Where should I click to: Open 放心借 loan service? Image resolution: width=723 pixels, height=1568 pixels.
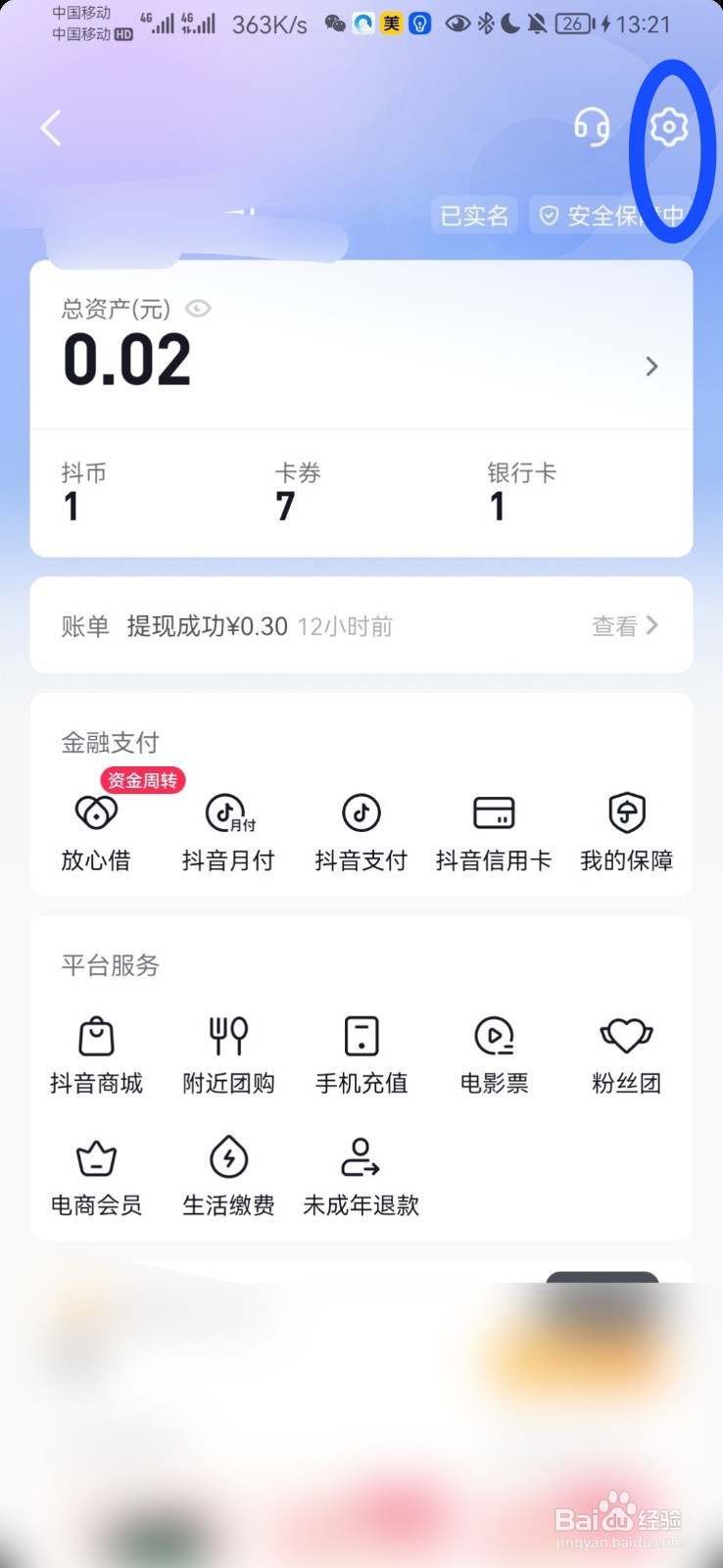point(96,832)
